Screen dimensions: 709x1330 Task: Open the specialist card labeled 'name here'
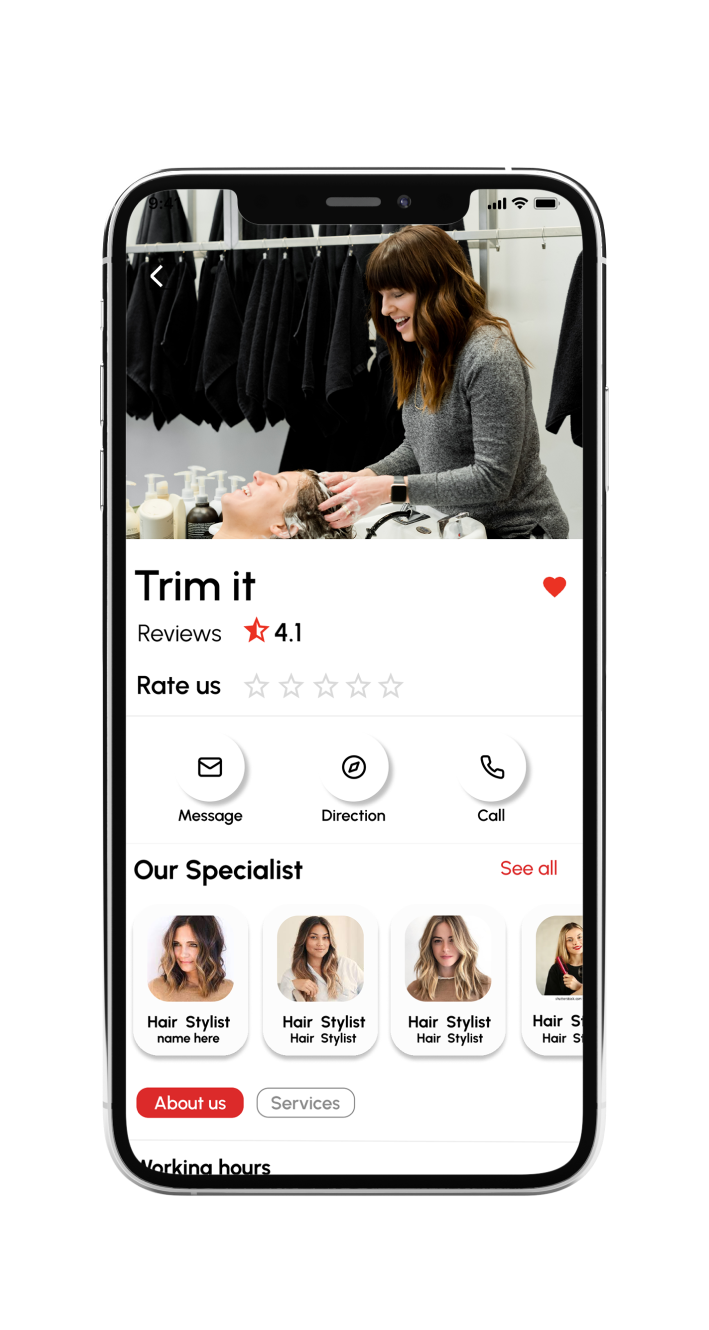pyautogui.click(x=190, y=980)
